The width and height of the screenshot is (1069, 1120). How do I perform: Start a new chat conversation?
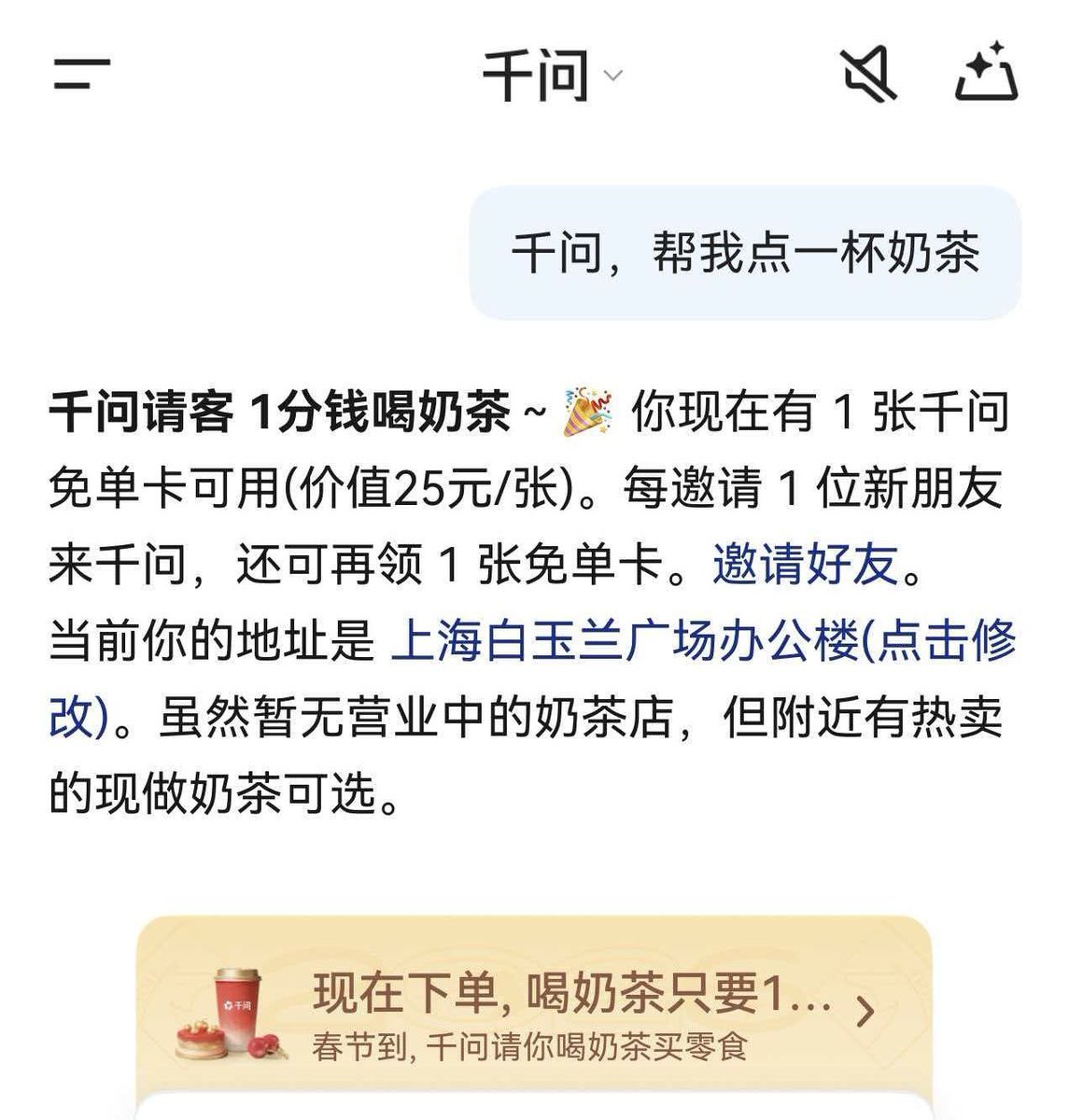[986, 73]
